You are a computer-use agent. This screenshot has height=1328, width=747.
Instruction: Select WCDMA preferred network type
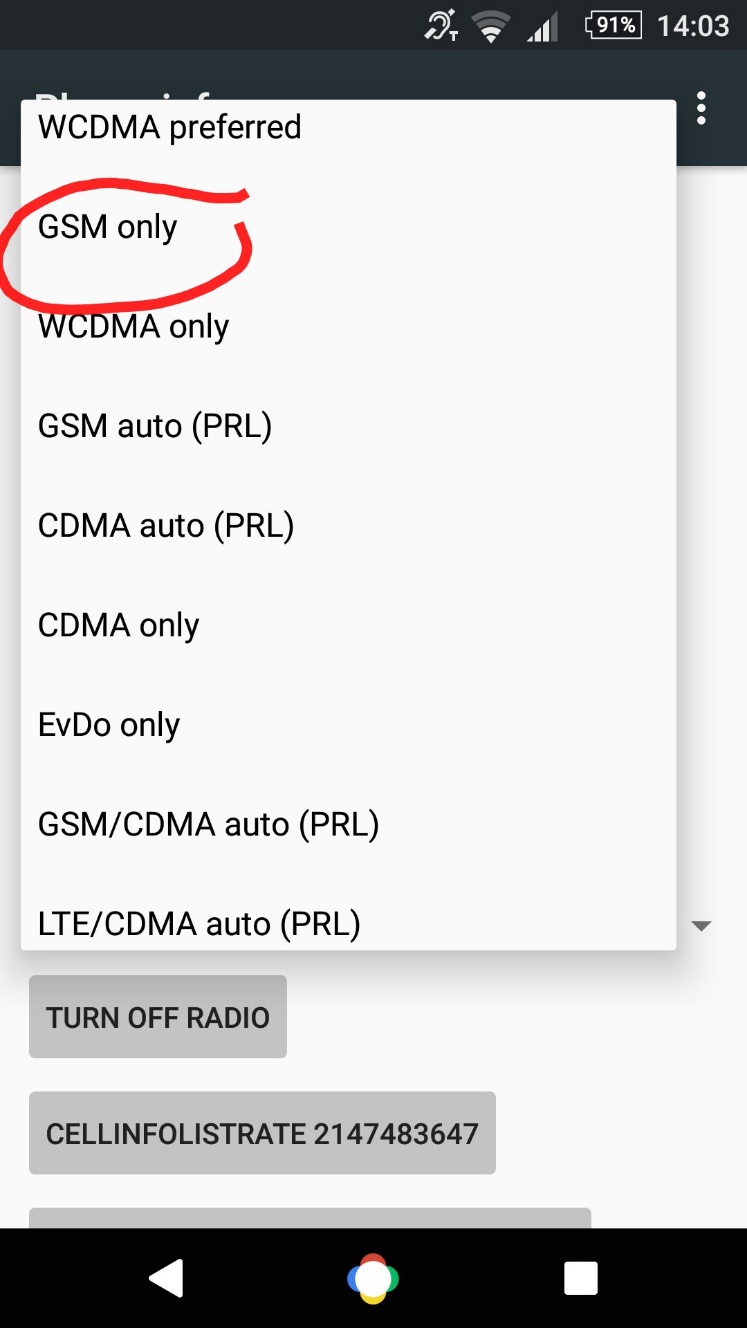(x=348, y=128)
